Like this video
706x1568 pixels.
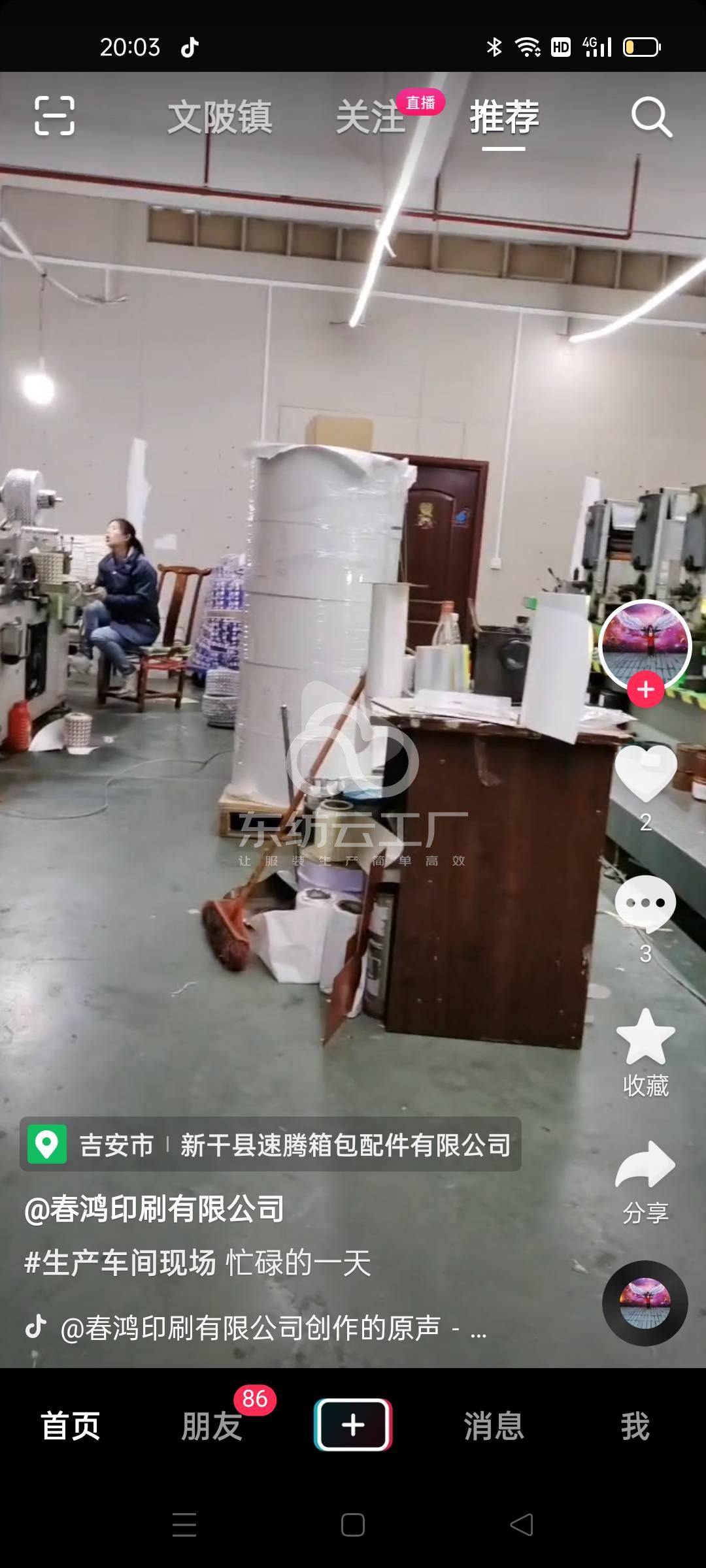646,774
